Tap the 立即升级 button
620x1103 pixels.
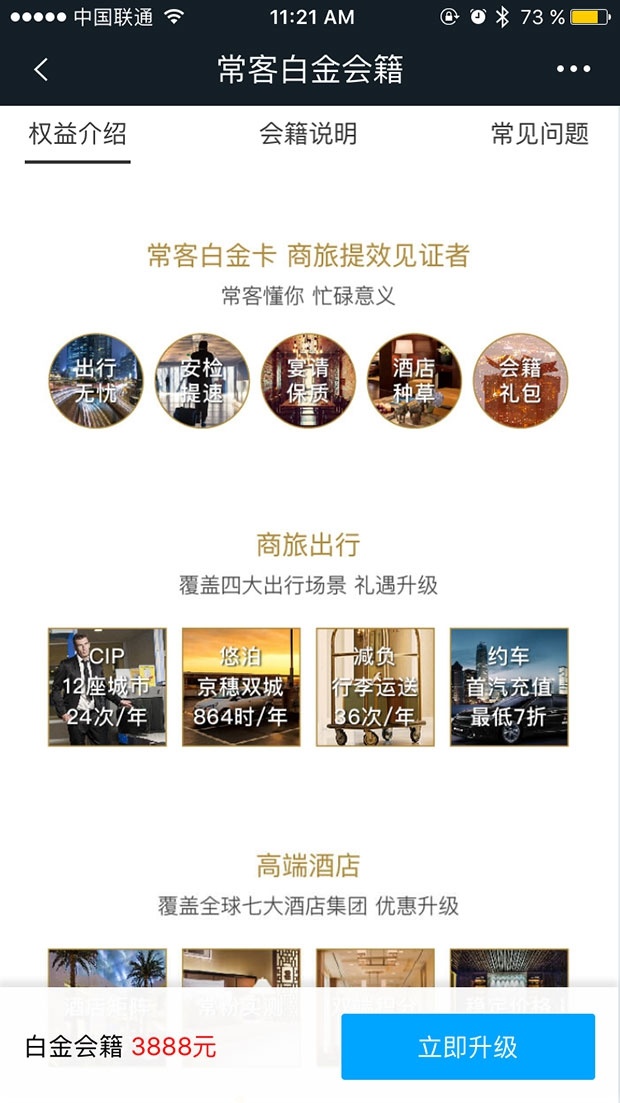467,1047
